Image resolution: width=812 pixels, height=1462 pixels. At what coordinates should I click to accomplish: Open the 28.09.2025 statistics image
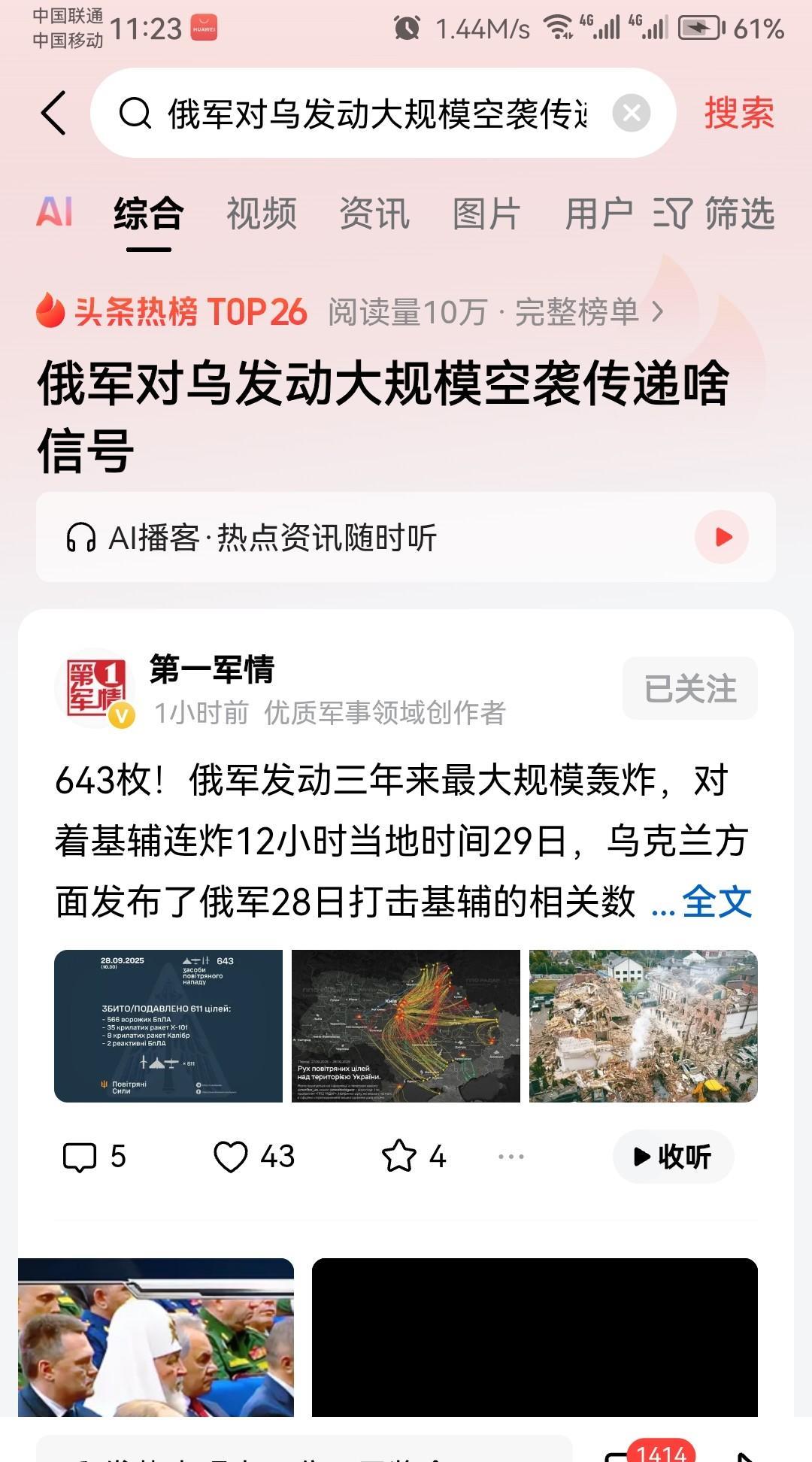point(168,1026)
